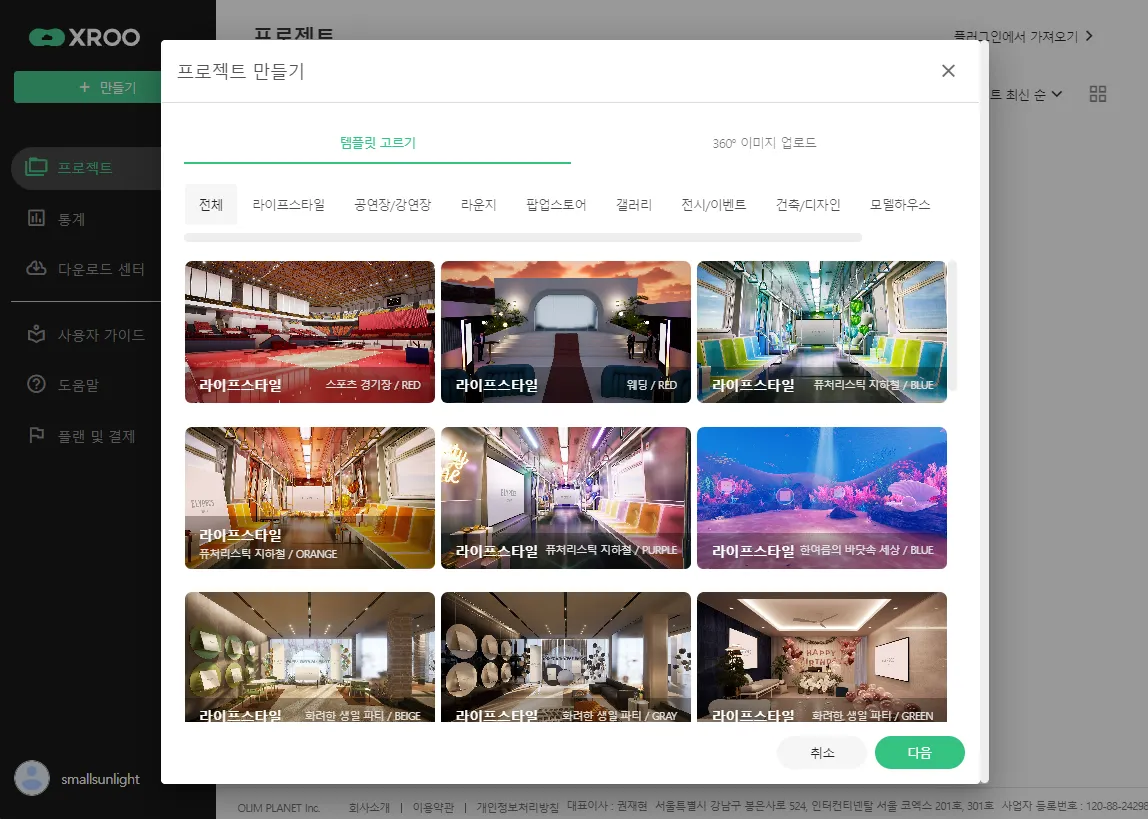The image size is (1148, 819).
Task: Switch to the 360° 이미지 업로드 tab
Action: (764, 143)
